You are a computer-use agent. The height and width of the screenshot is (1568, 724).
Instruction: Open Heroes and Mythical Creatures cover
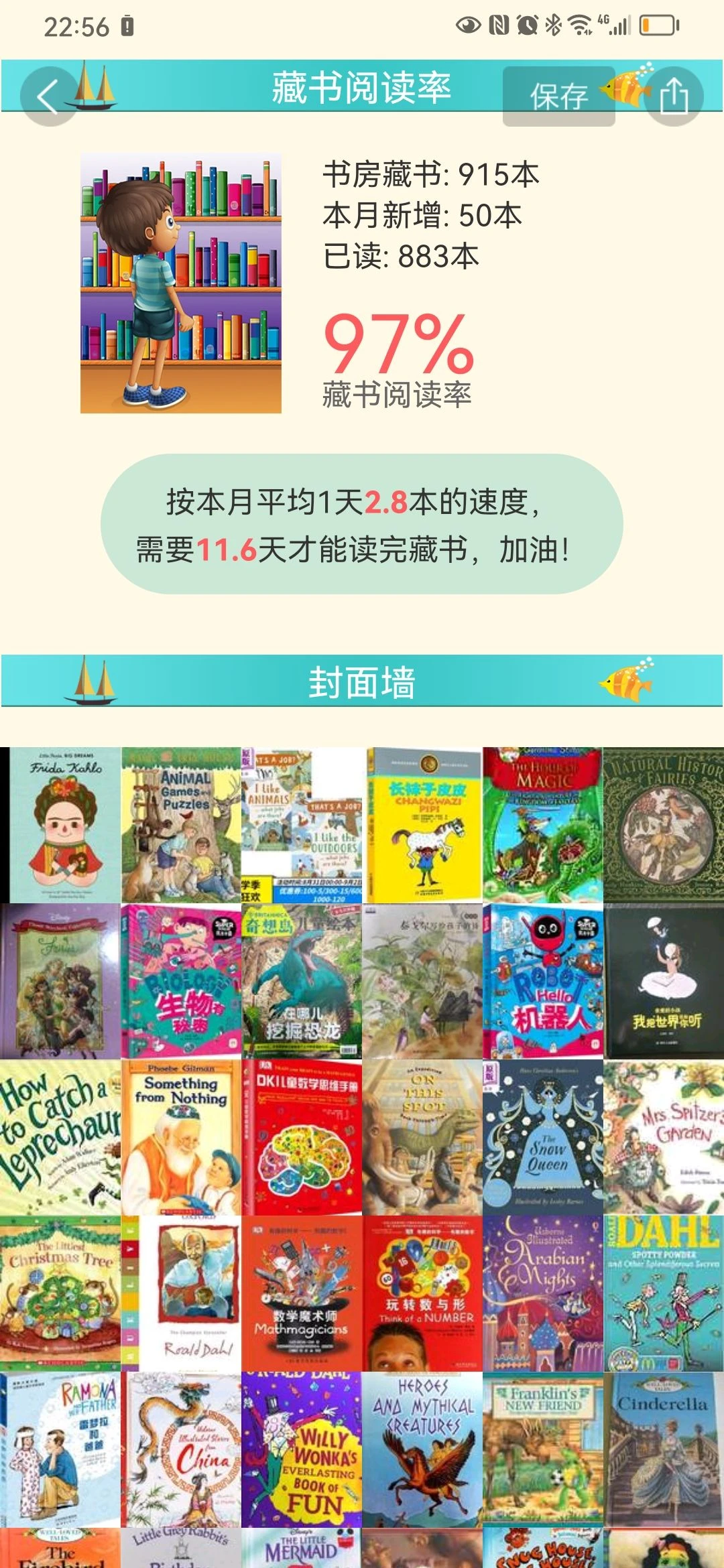[422, 1449]
